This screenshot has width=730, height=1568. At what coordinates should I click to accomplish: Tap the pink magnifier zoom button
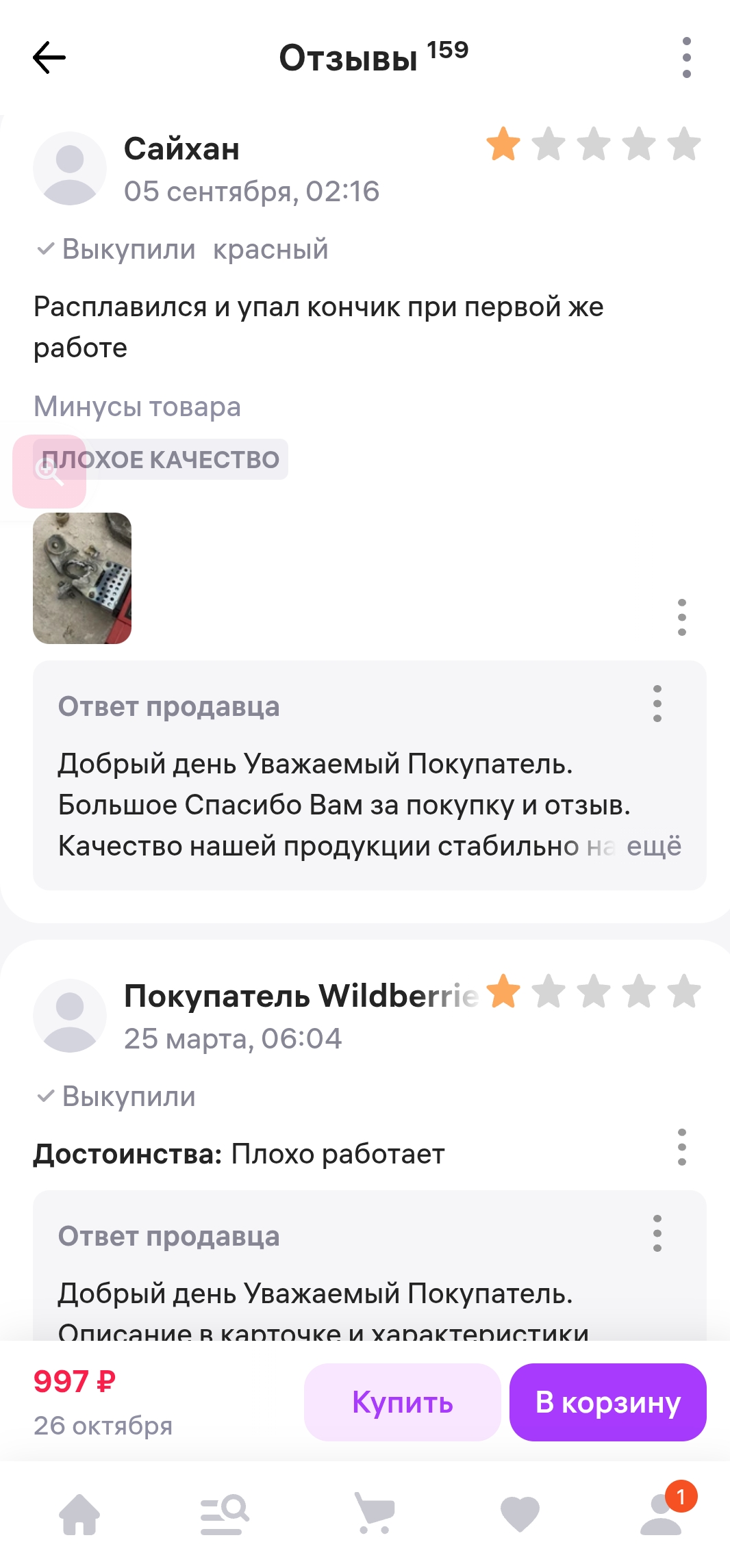[x=49, y=471]
